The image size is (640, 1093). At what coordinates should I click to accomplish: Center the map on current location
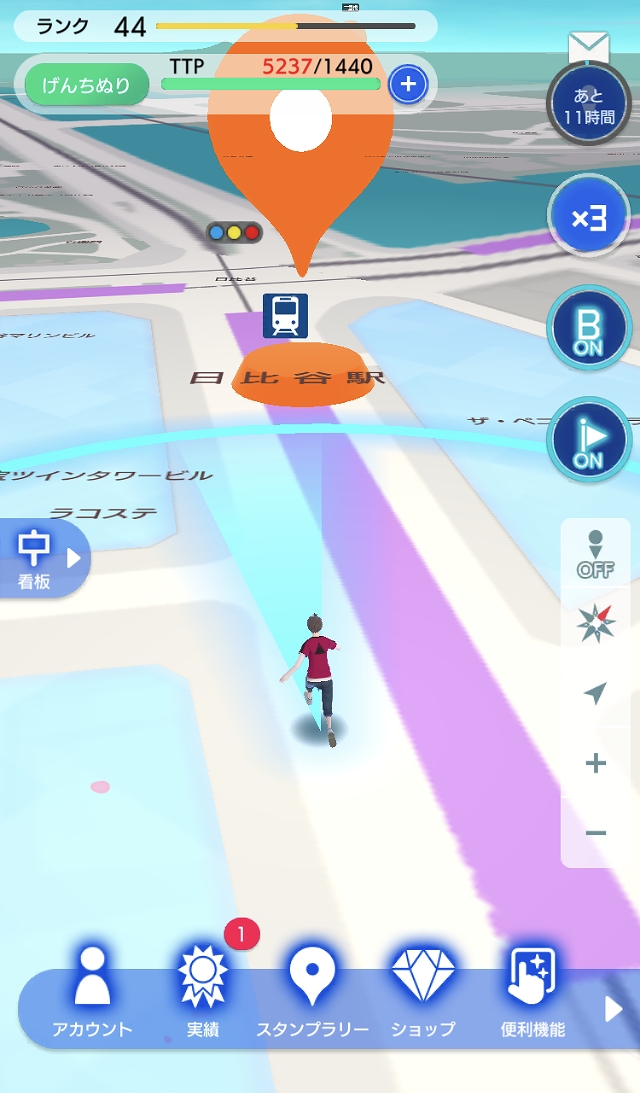click(x=596, y=693)
